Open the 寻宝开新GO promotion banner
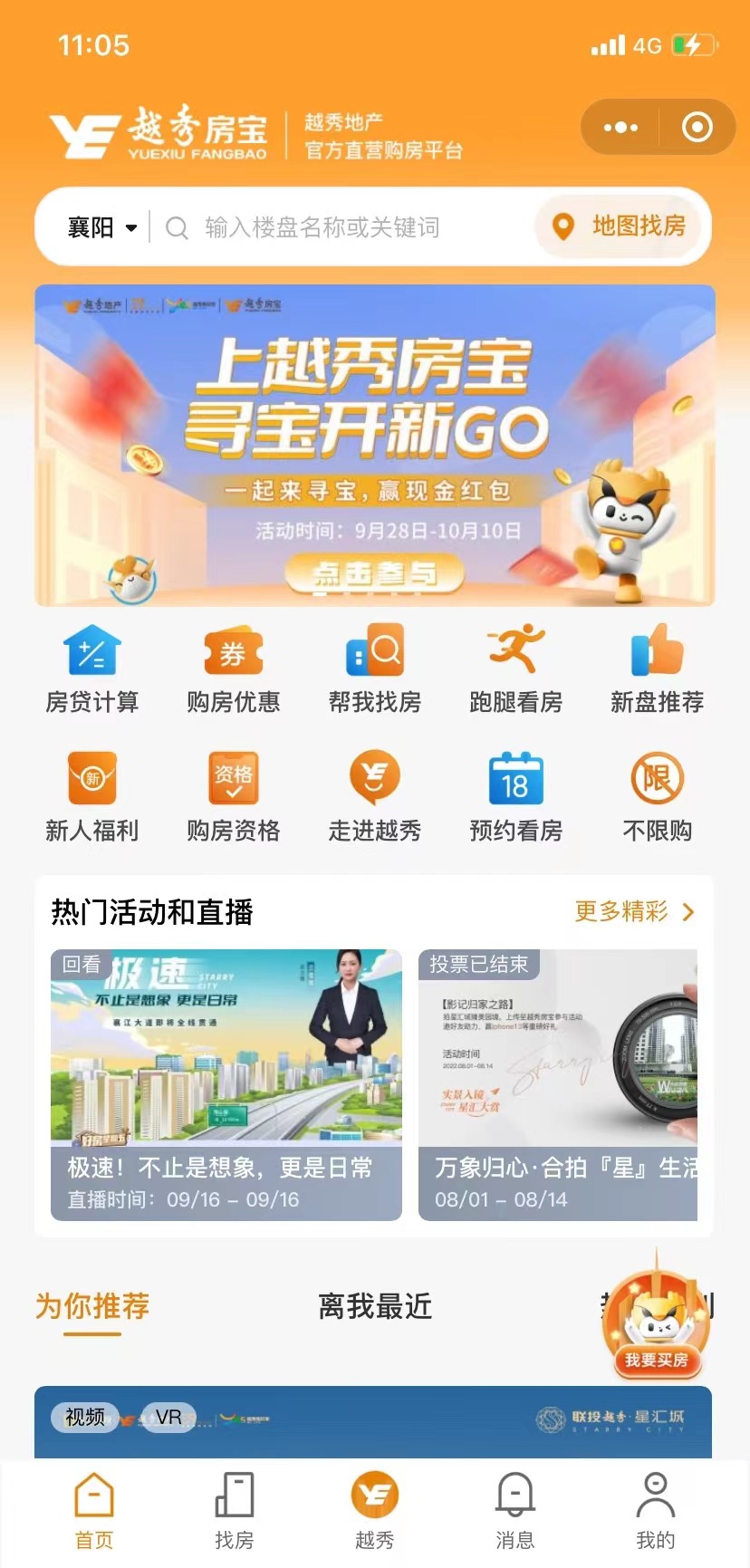Viewport: 750px width, 1568px height. pyautogui.click(x=375, y=445)
